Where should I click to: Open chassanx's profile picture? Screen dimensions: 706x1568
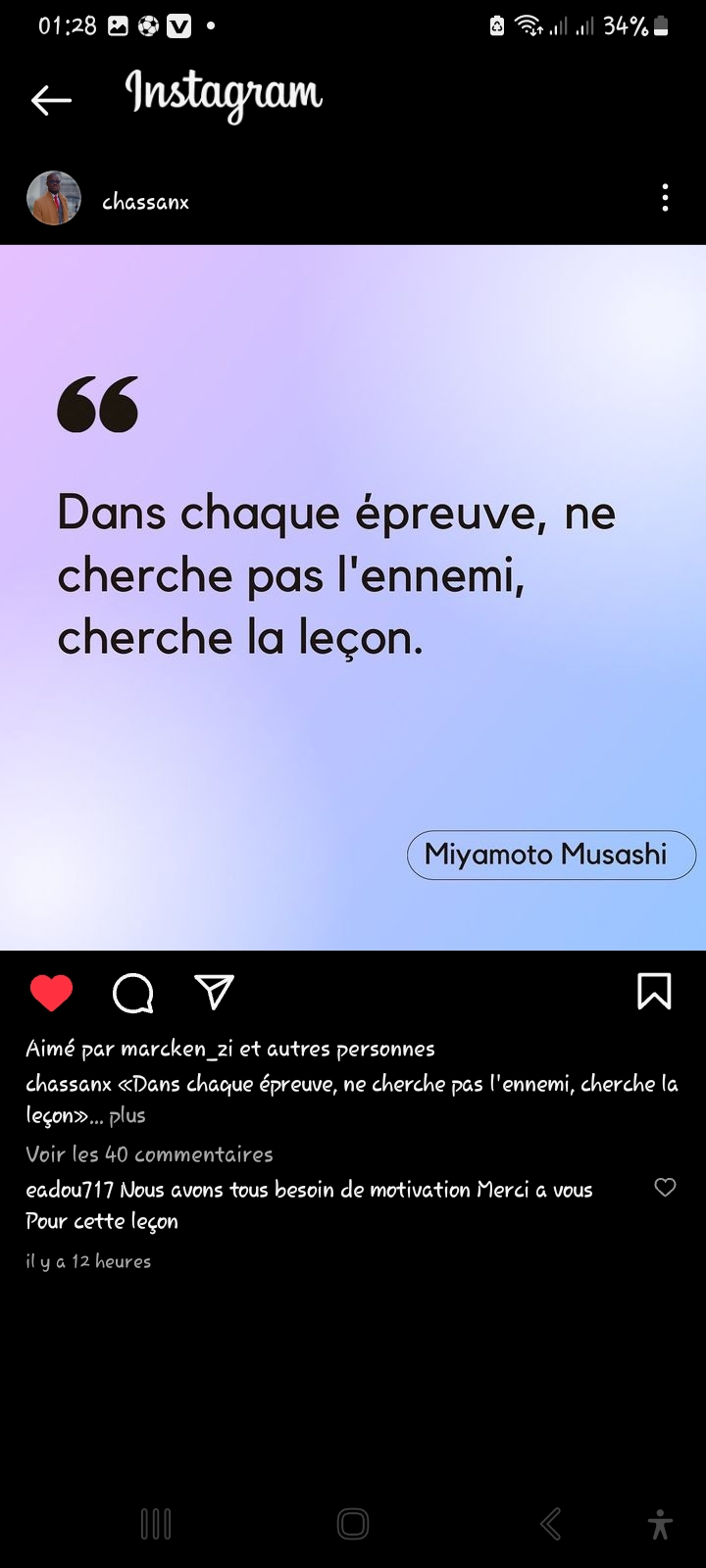coord(54,199)
